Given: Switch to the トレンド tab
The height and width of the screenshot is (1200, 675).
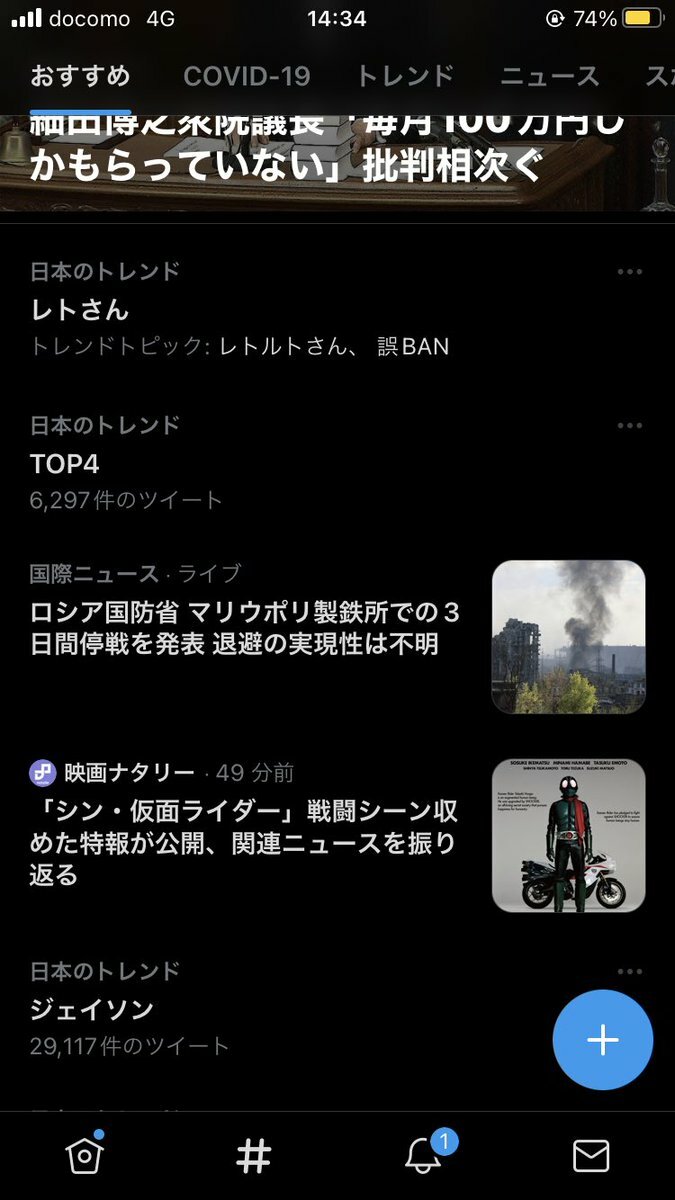Looking at the screenshot, I should 405,76.
